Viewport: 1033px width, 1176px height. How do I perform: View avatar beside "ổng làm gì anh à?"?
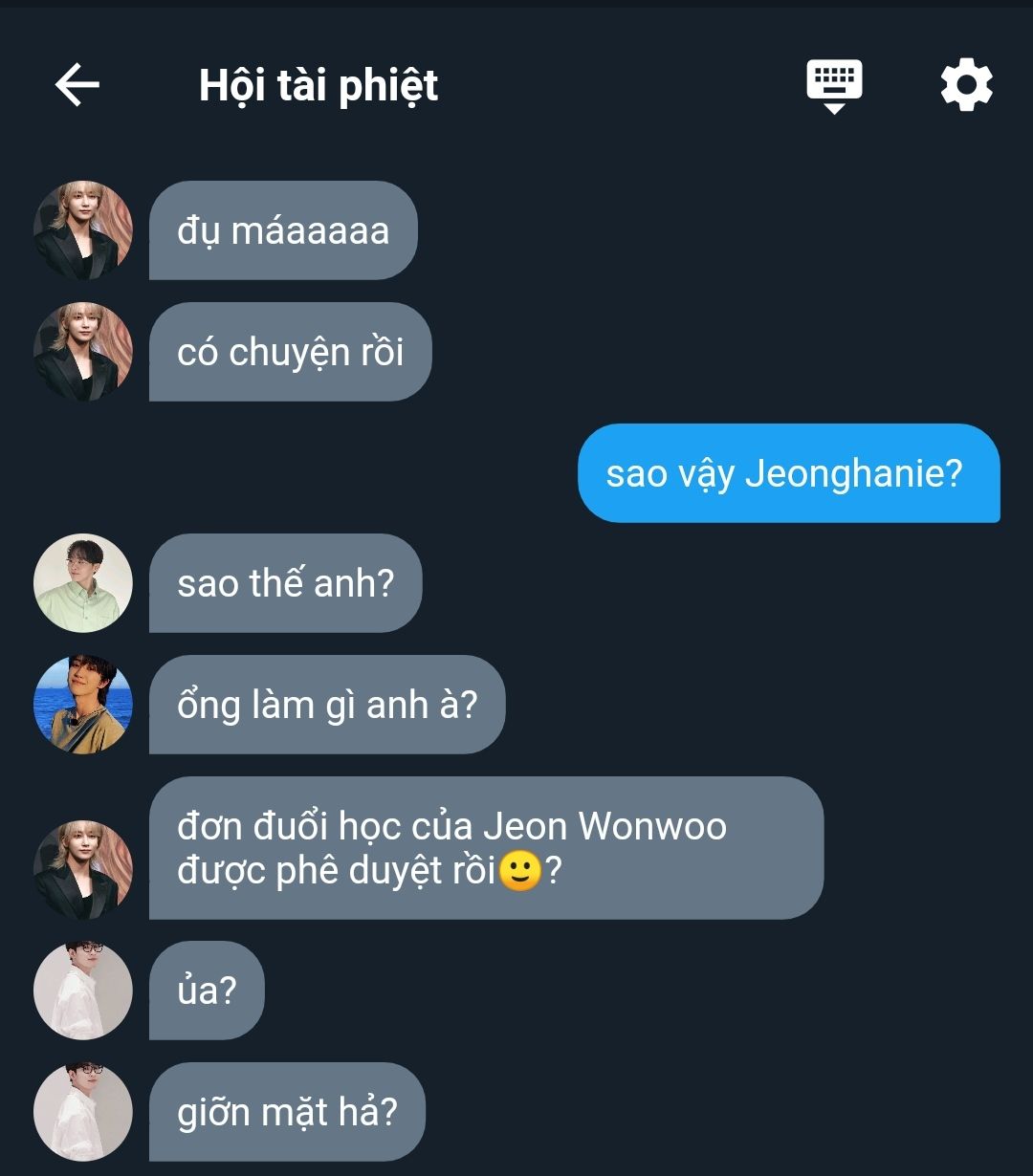pyautogui.click(x=83, y=705)
